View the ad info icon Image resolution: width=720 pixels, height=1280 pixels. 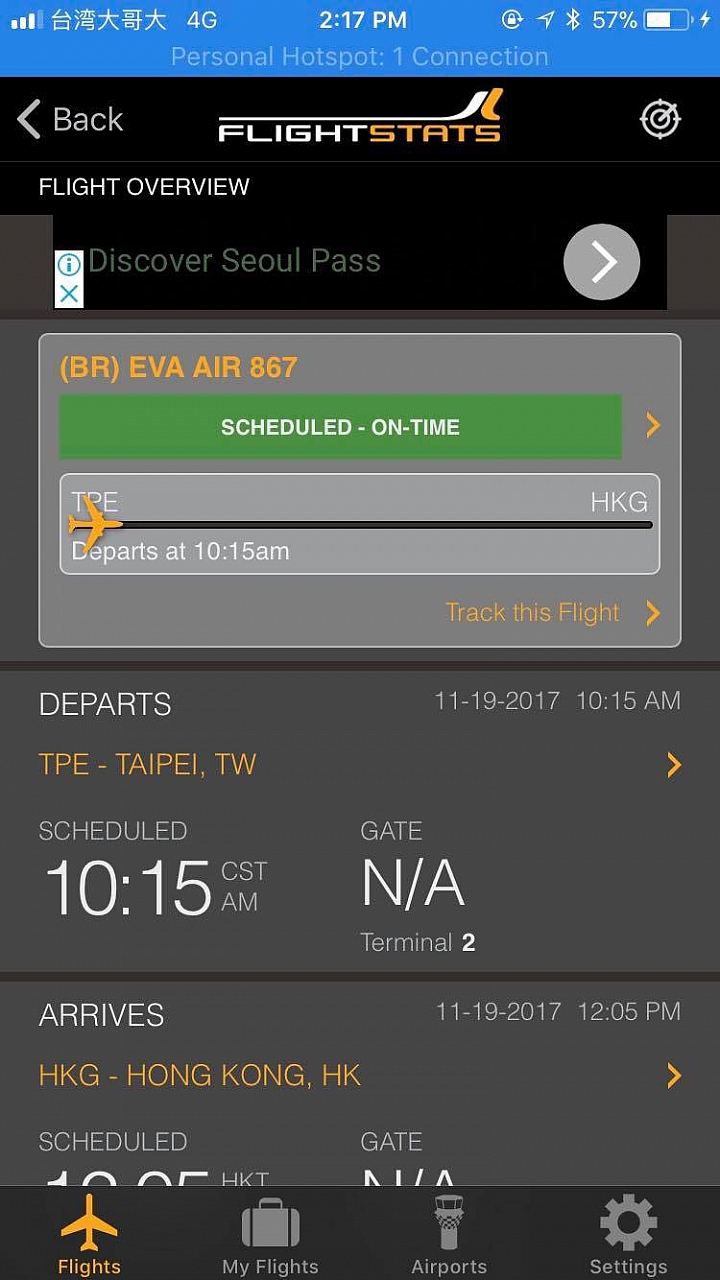pyautogui.click(x=69, y=264)
